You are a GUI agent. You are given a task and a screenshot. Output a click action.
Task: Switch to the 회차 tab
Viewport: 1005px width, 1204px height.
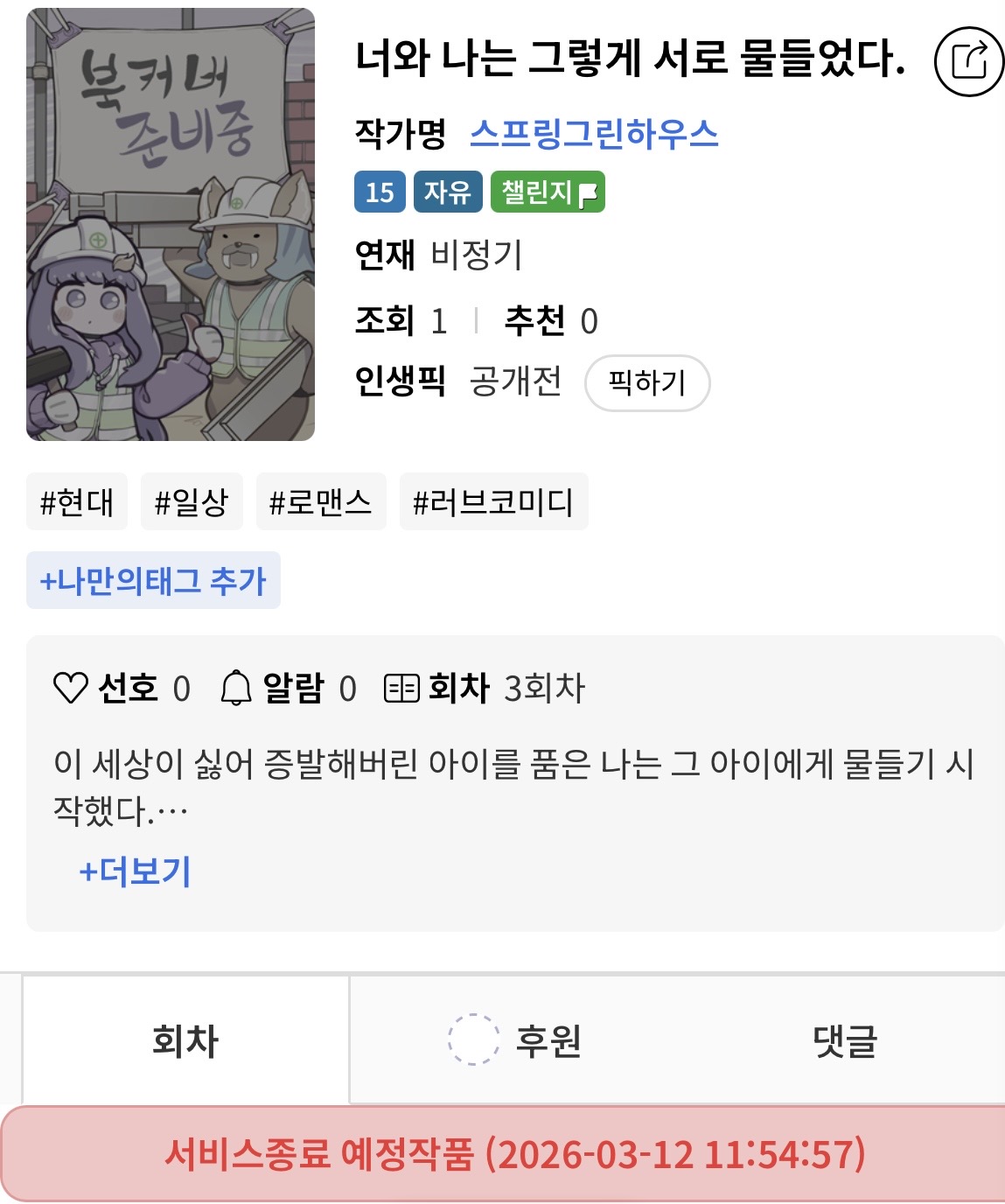(x=185, y=1040)
